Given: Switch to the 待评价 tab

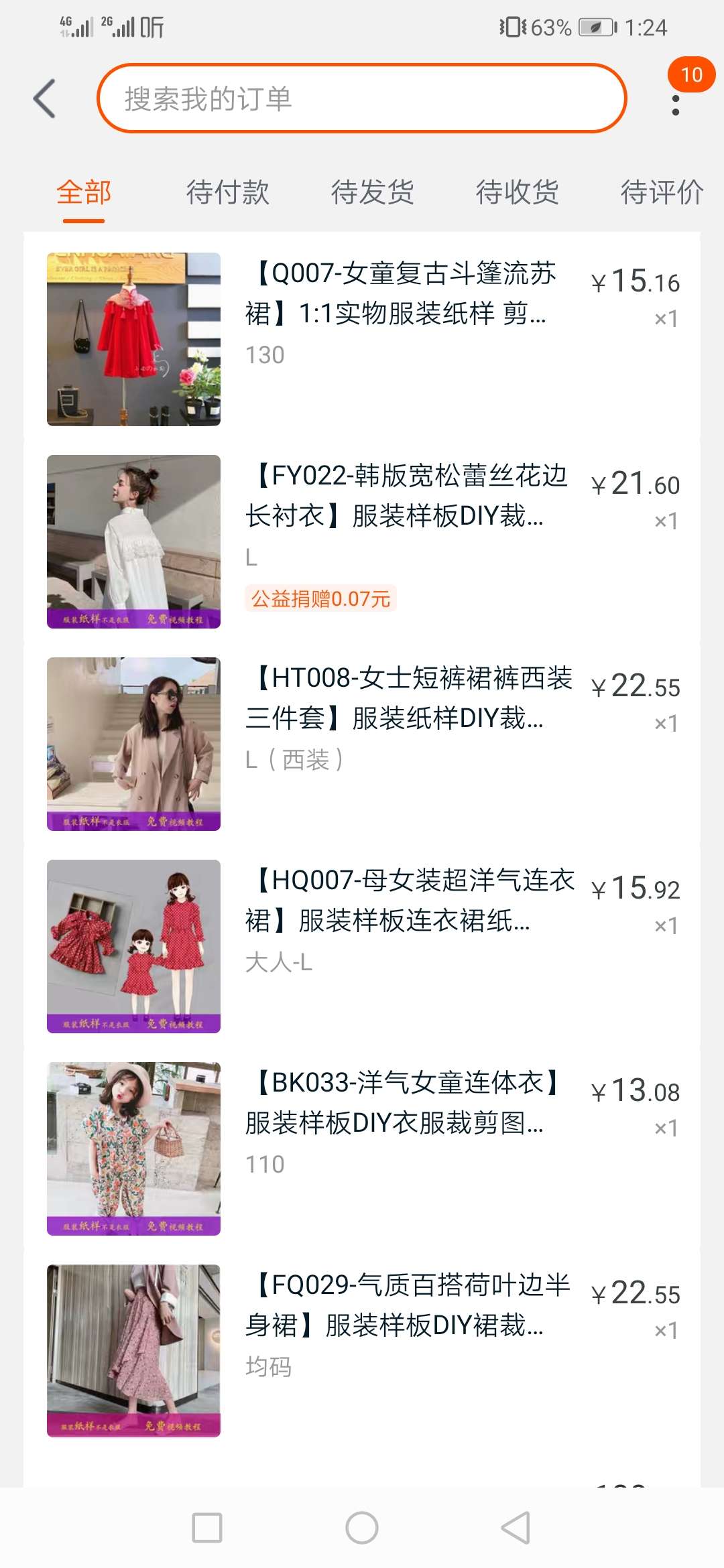Looking at the screenshot, I should (x=662, y=192).
